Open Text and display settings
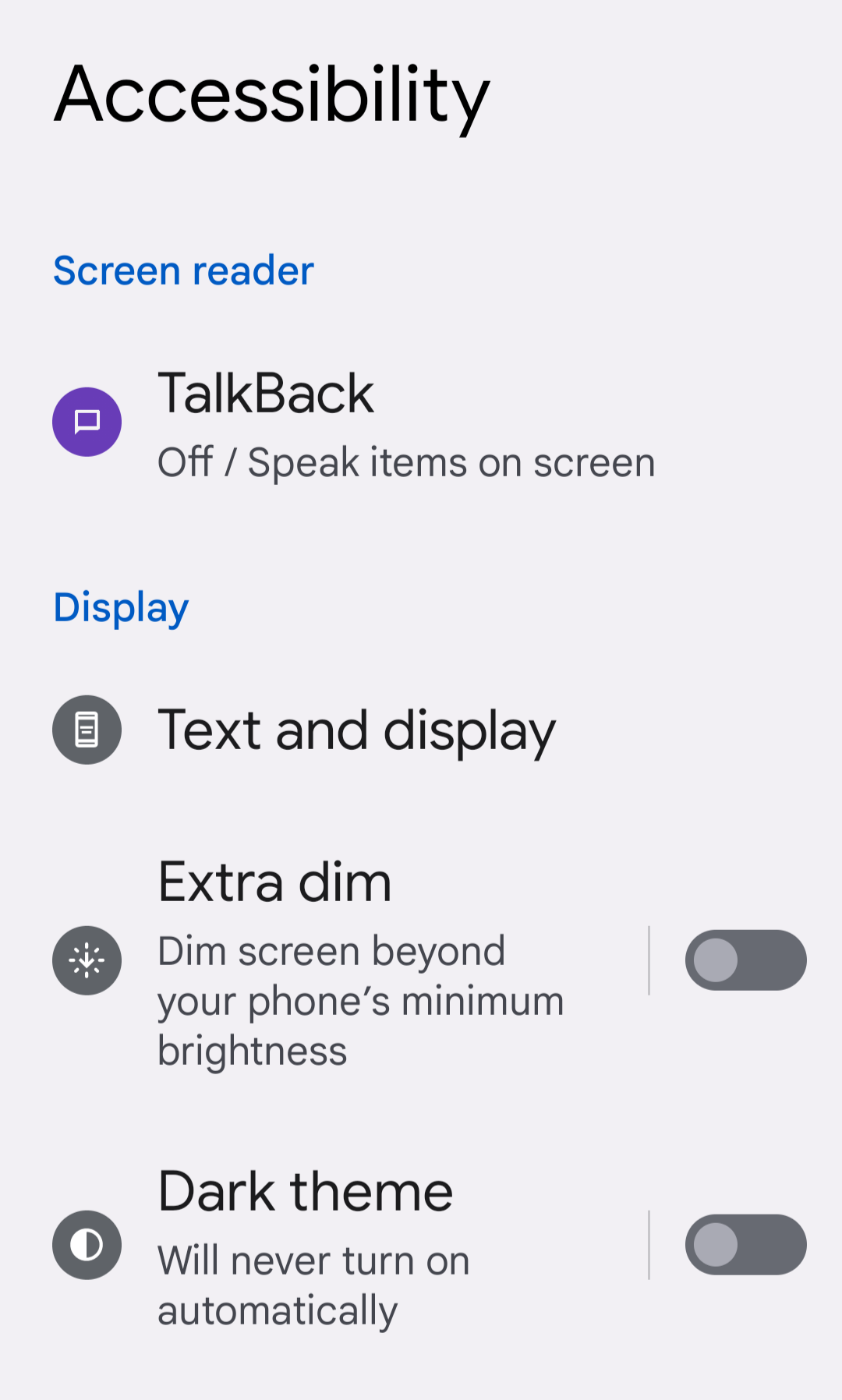The image size is (842, 1400). tap(356, 729)
